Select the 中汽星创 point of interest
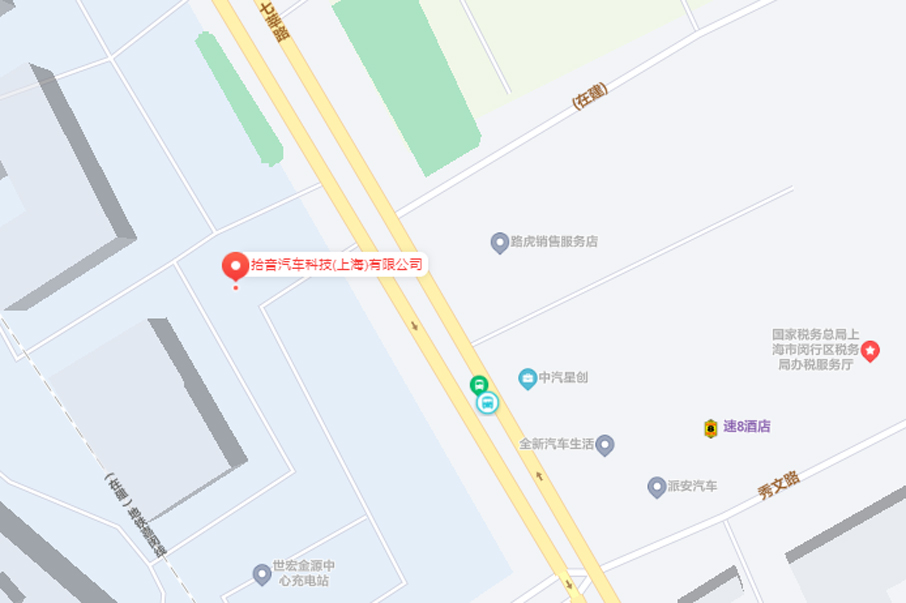This screenshot has height=603, width=906. click(528, 378)
